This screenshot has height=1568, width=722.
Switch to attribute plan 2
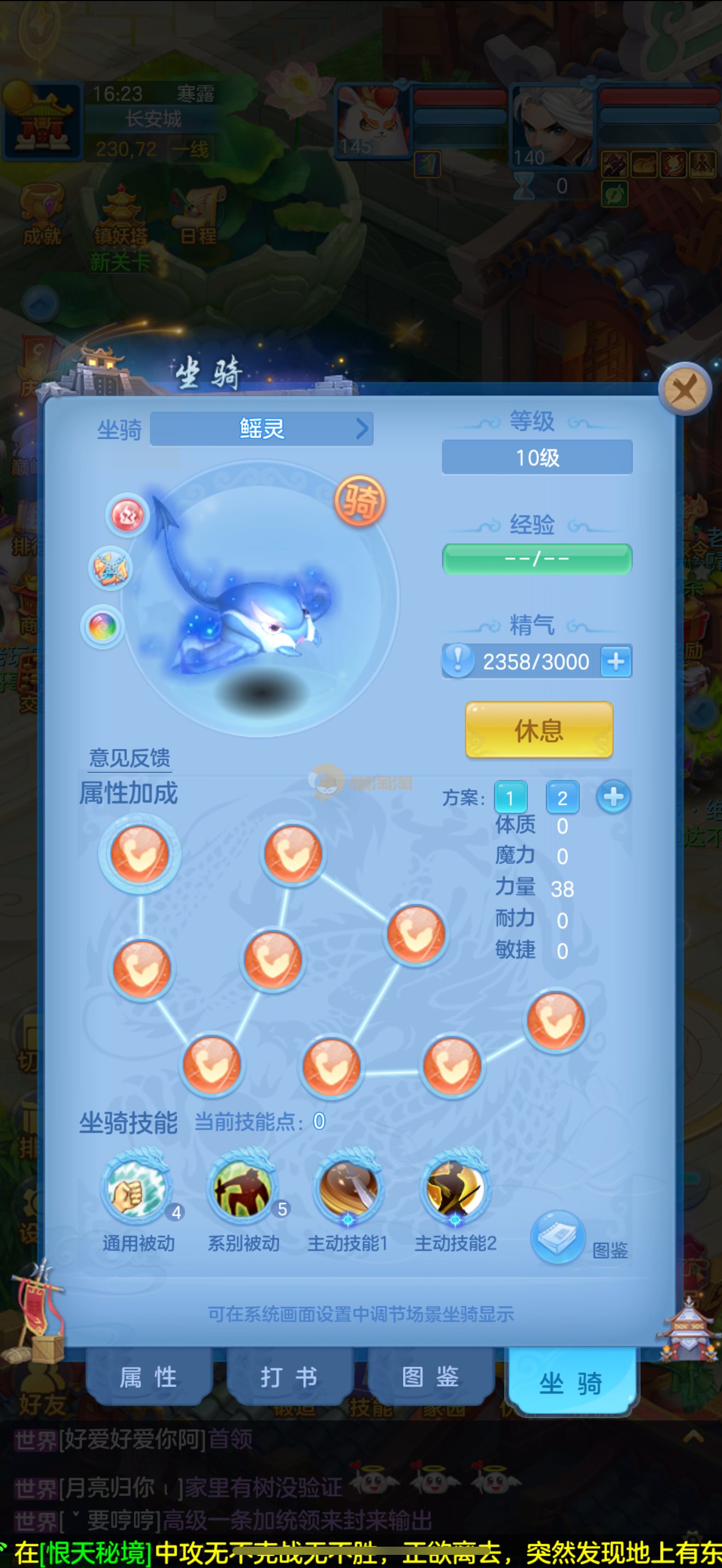point(562,797)
